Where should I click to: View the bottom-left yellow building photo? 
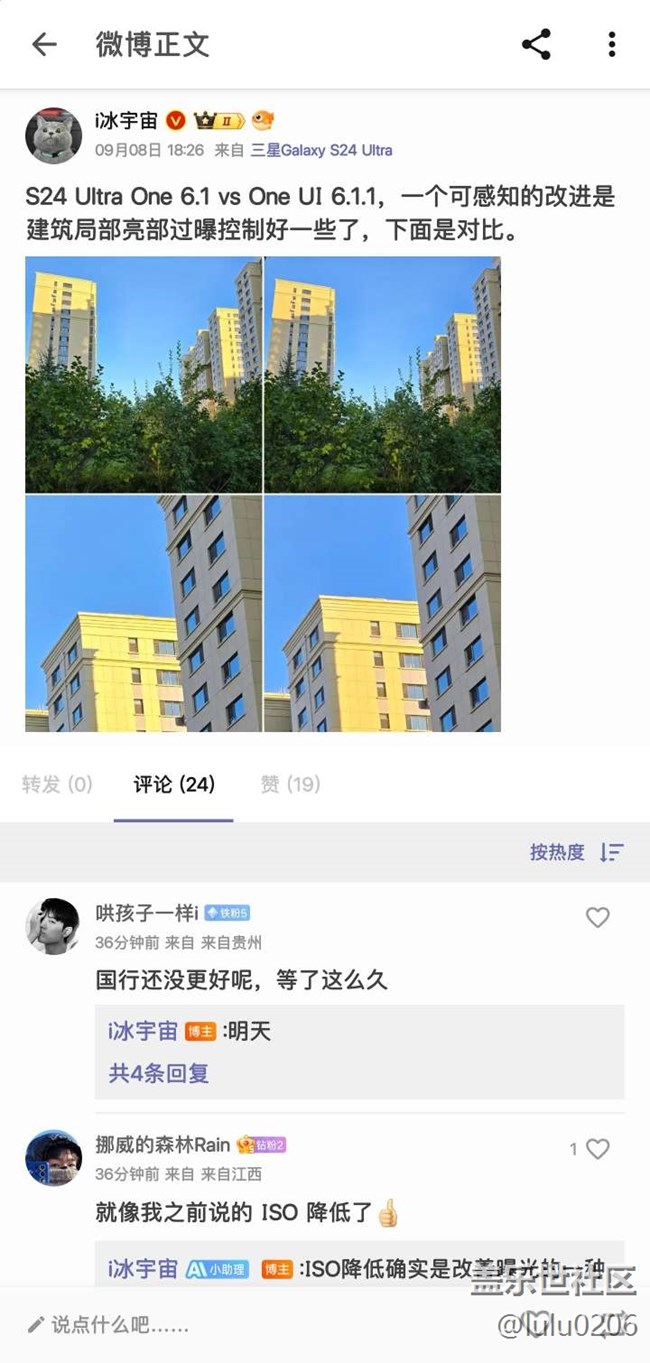coord(143,614)
